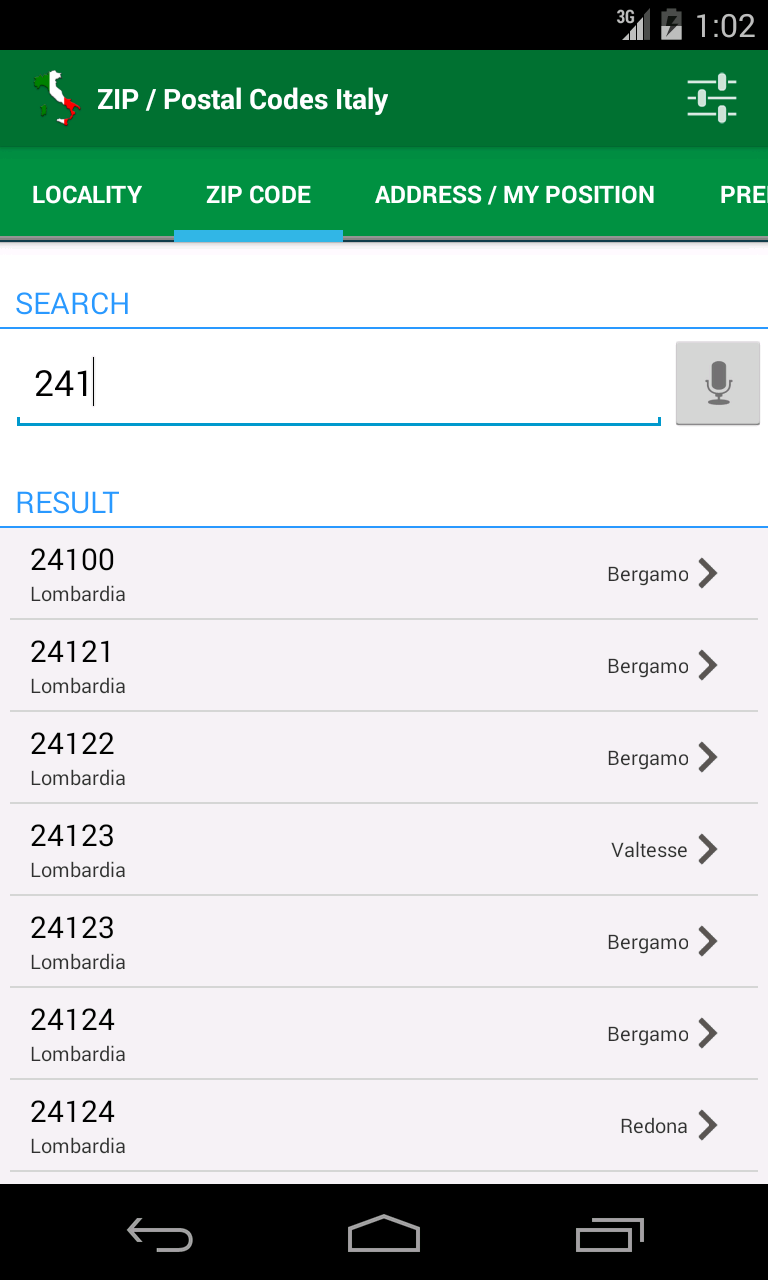768x1280 pixels.
Task: Go to the home screen
Action: (384, 1235)
